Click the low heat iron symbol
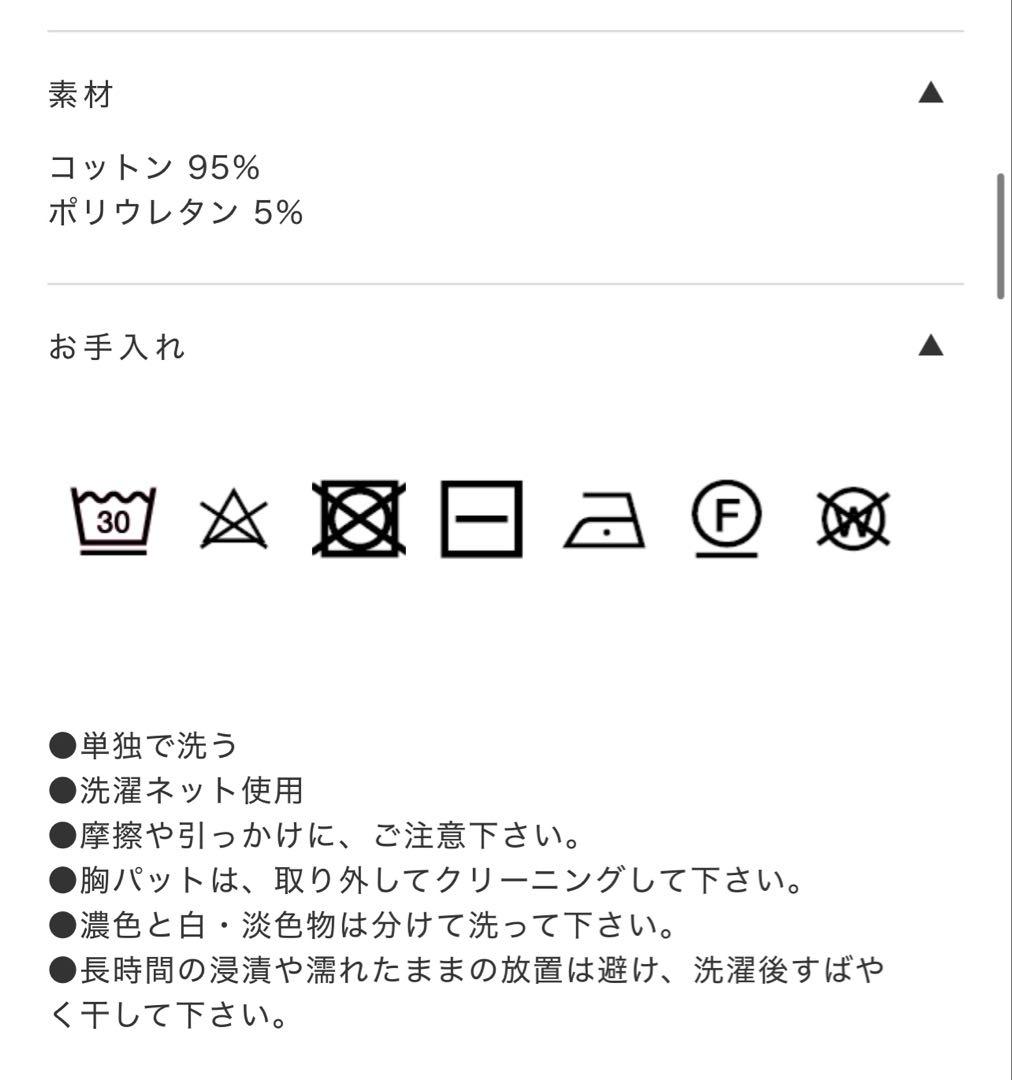1012x1080 pixels. tap(603, 522)
